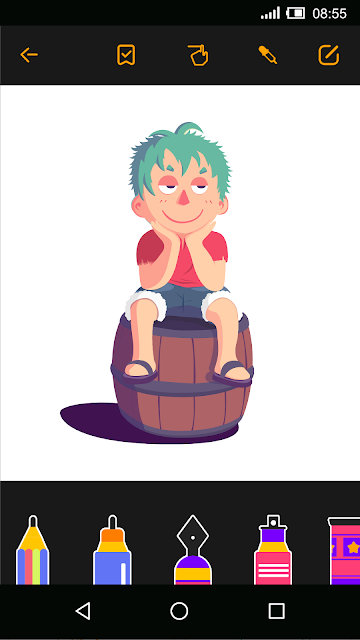Choose the blue marker tool
The width and height of the screenshot is (360, 640).
(x=112, y=549)
